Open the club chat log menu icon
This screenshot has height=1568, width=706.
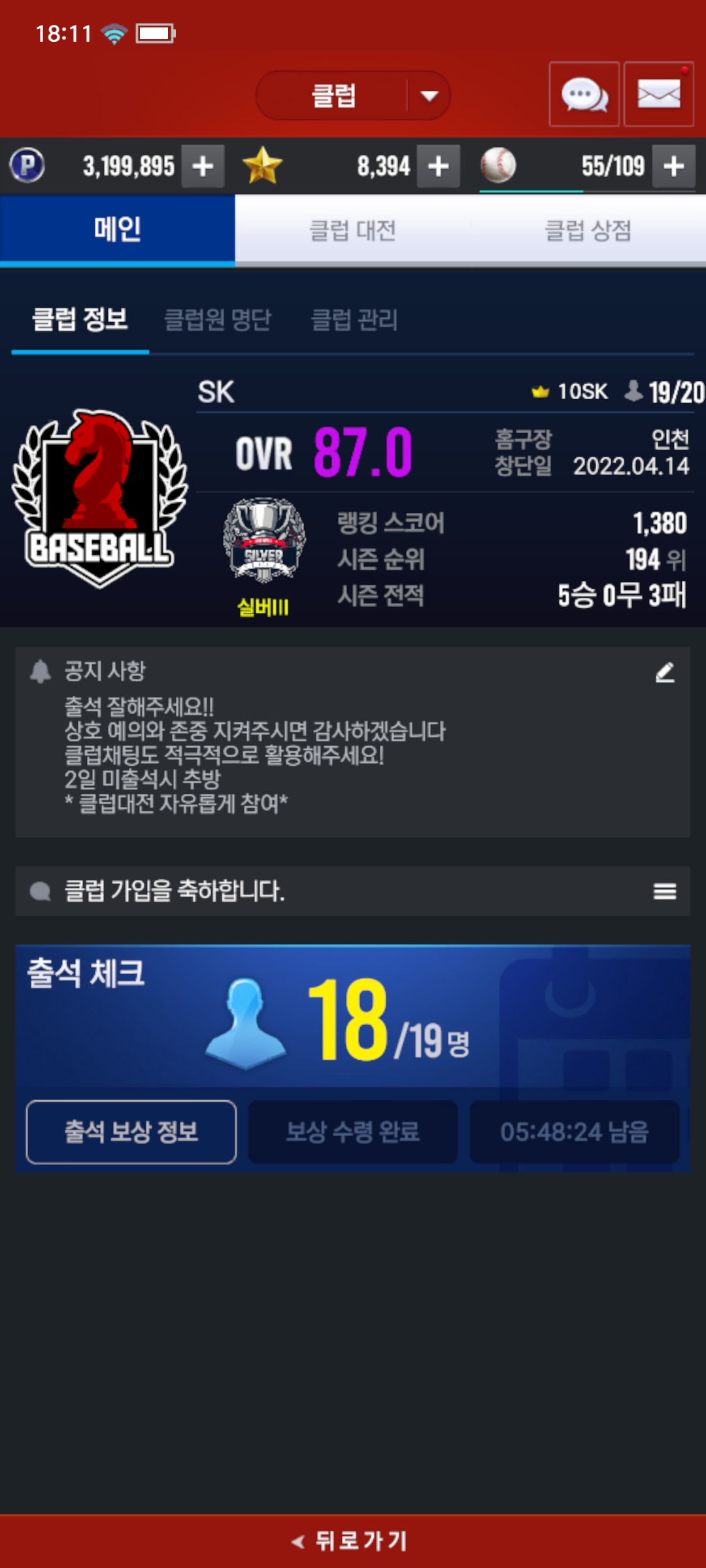point(665,891)
